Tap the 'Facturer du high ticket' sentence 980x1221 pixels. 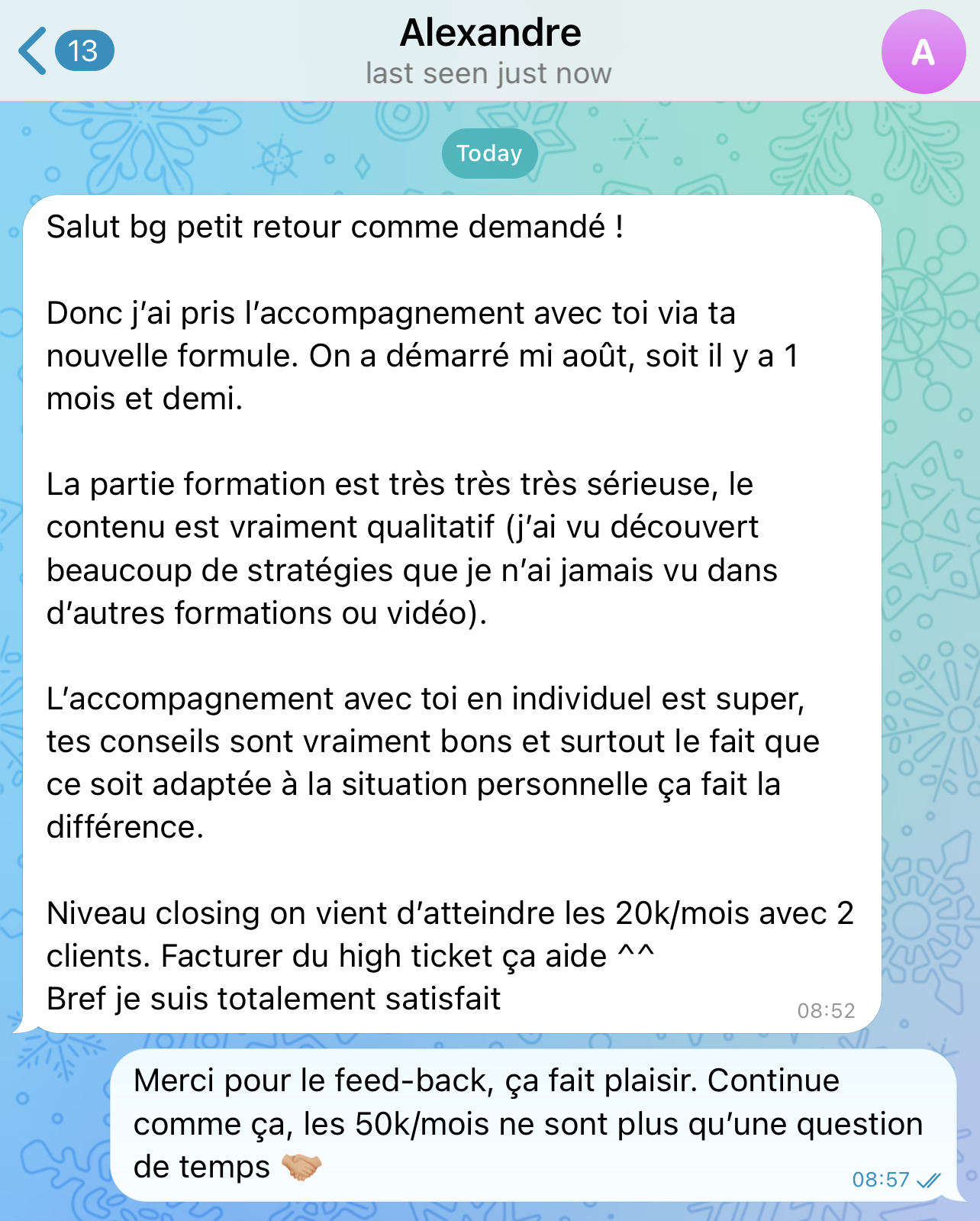tap(343, 955)
